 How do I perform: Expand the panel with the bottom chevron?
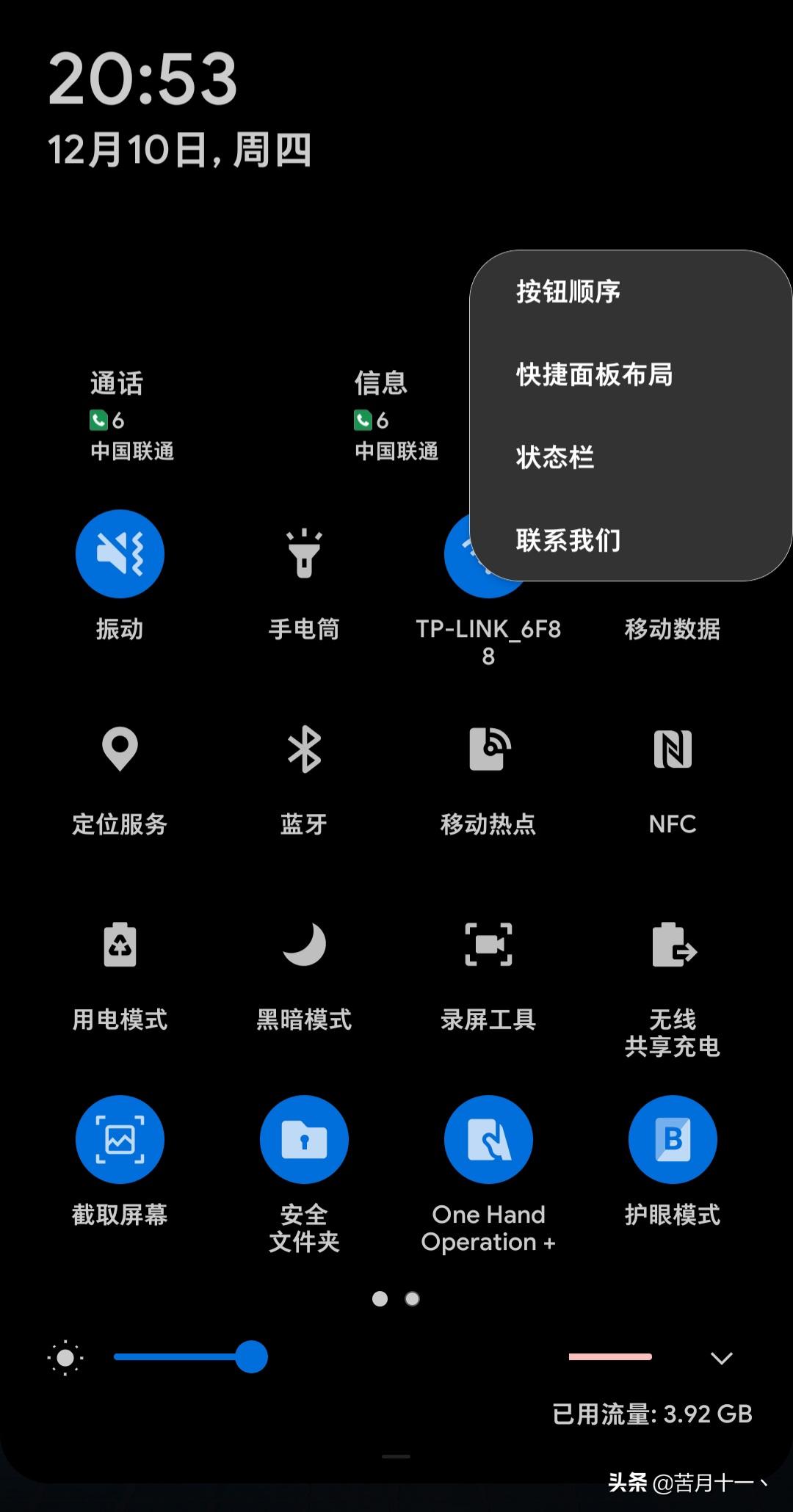coord(721,1358)
